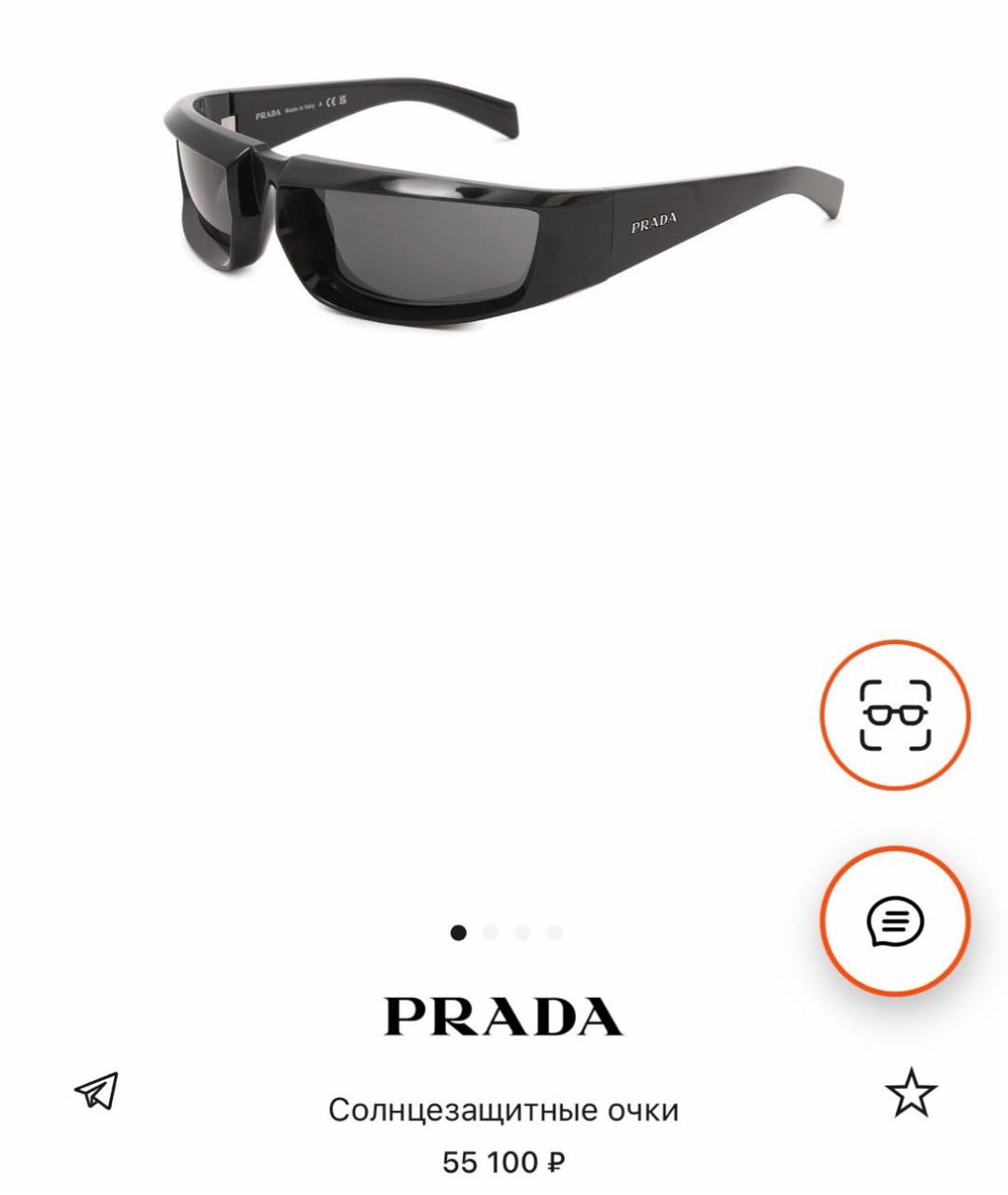Tap the title Солнцезащитные очки

pos(504,1111)
